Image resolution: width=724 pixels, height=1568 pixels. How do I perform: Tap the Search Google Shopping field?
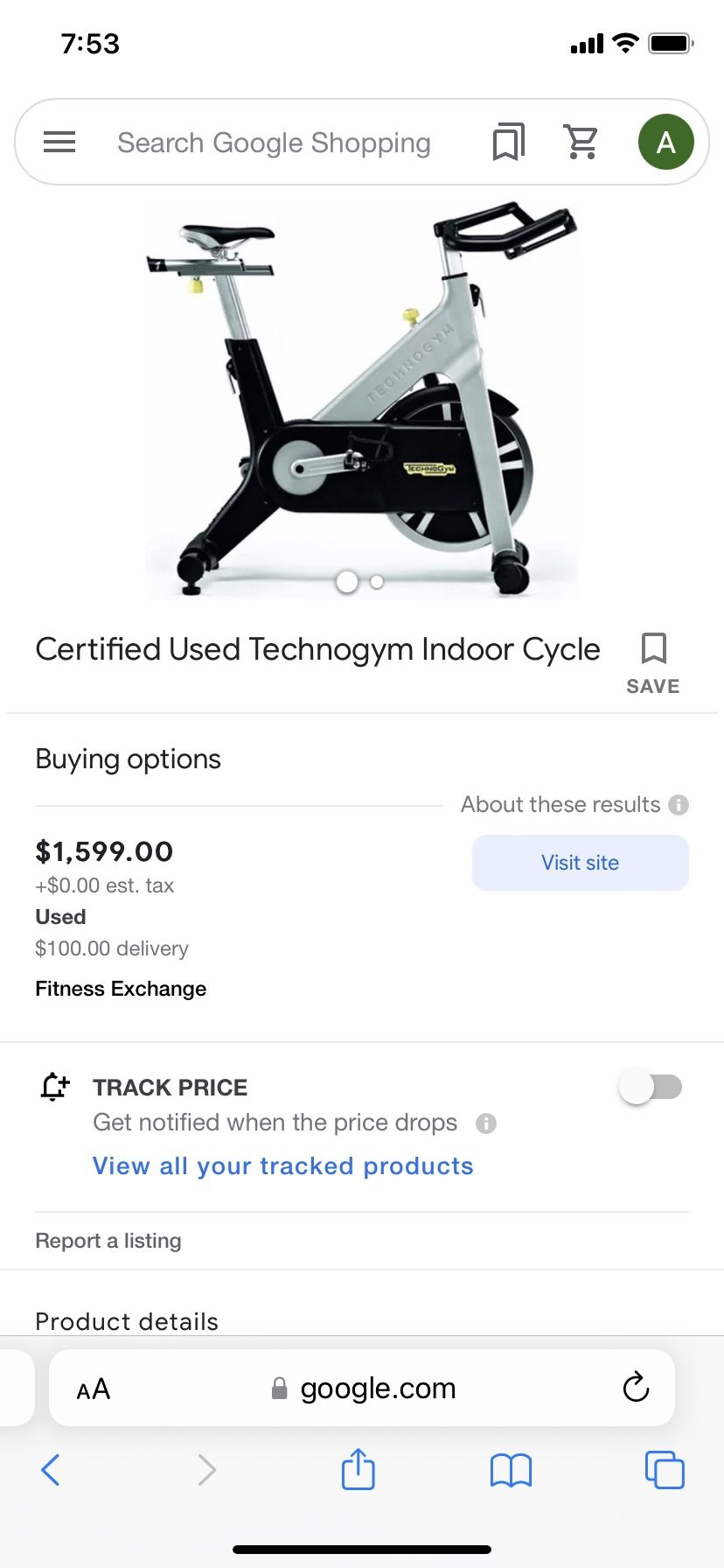pyautogui.click(x=274, y=143)
